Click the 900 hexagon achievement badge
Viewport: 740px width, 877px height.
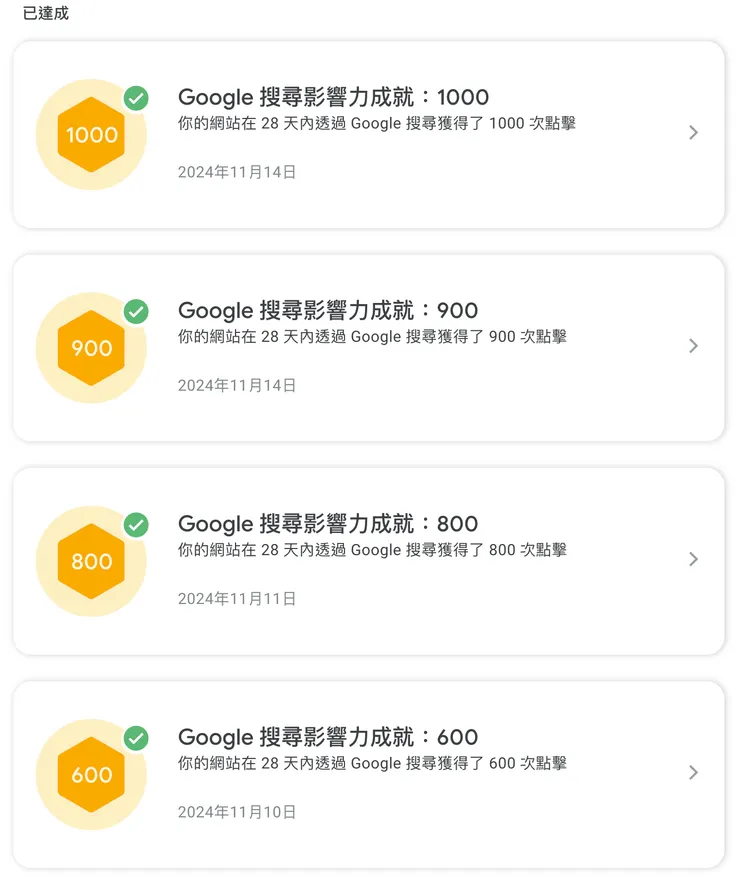point(91,347)
